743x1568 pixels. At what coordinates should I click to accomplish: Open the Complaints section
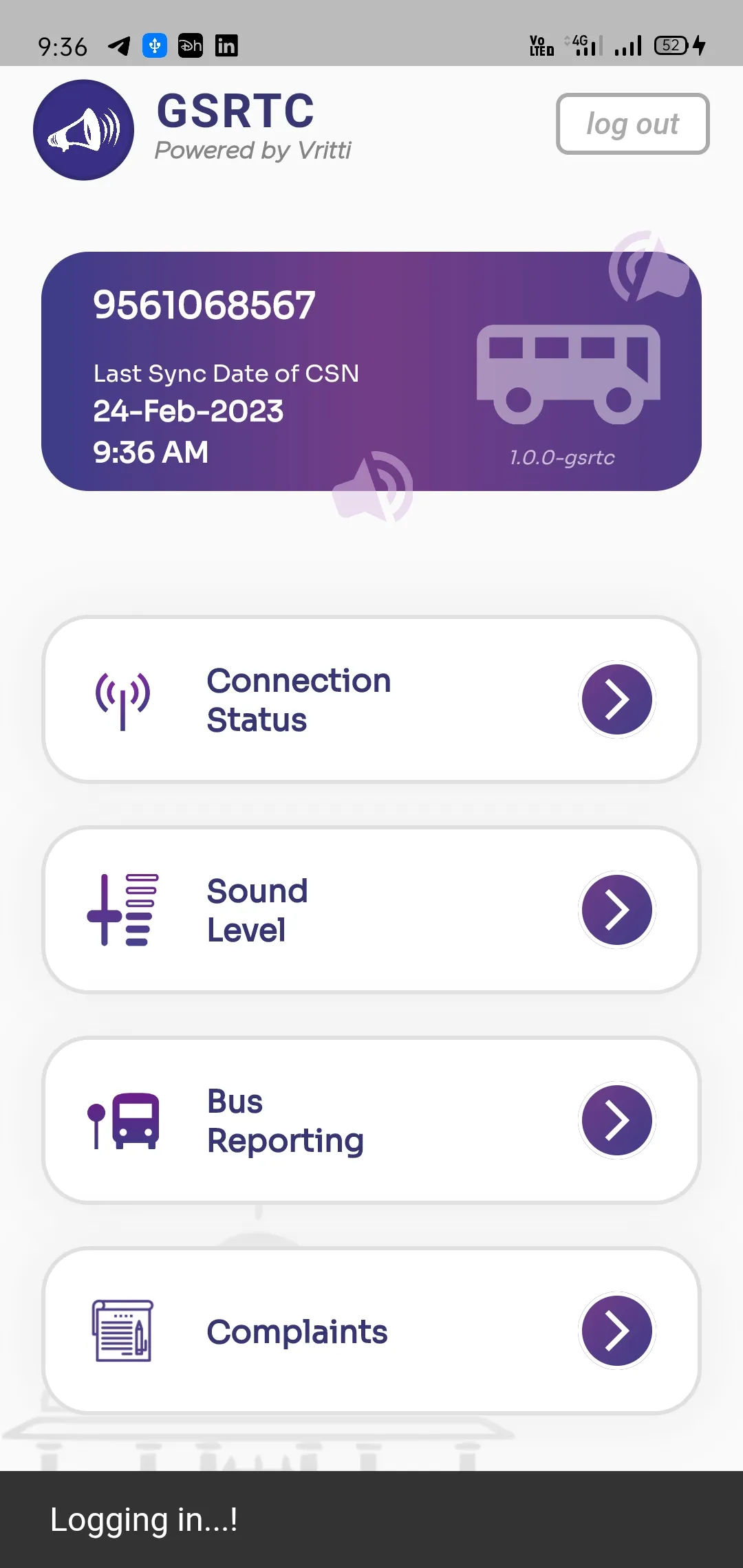[x=371, y=1331]
